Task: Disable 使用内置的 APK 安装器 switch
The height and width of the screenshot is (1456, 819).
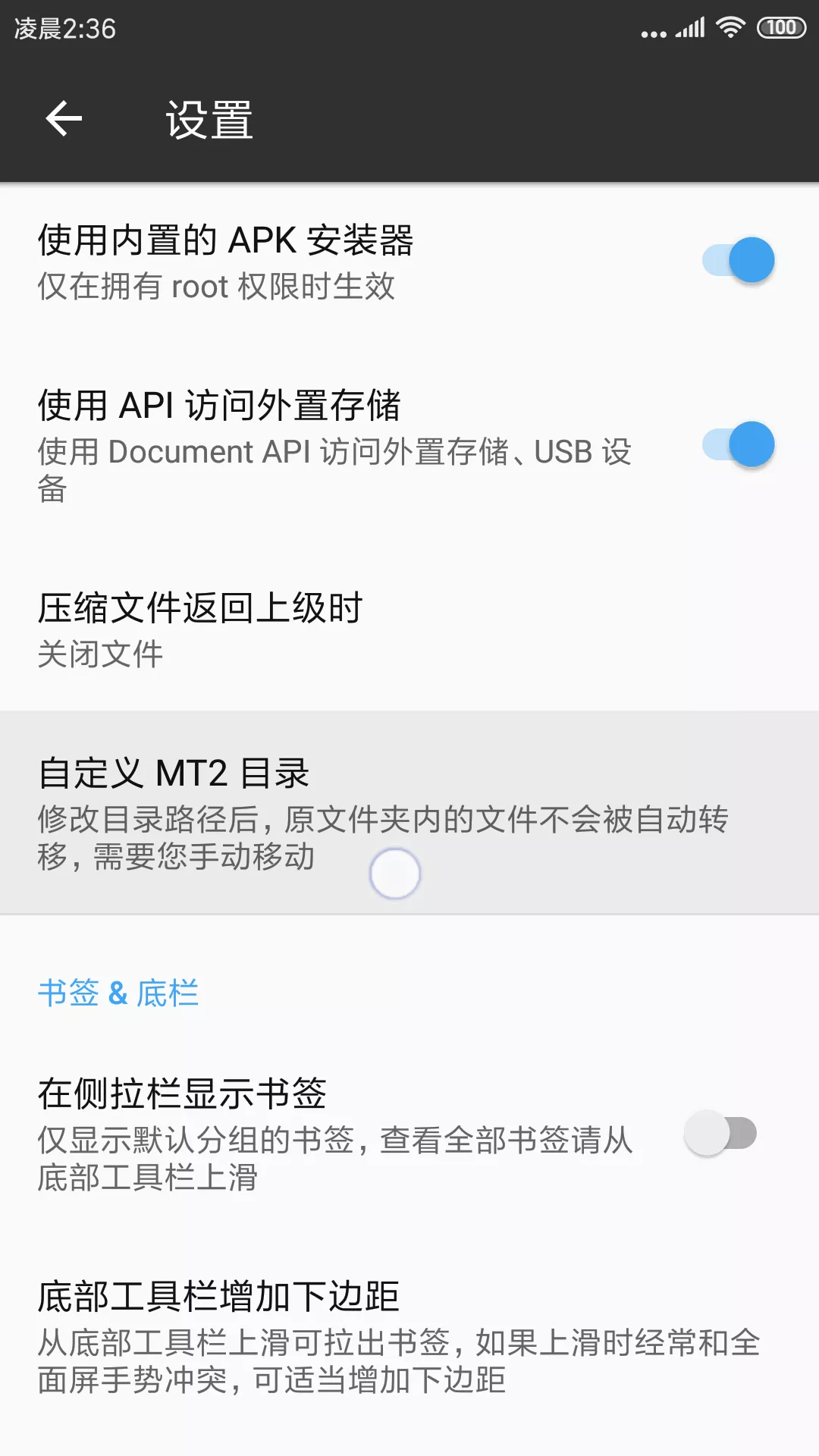Action: 737,260
